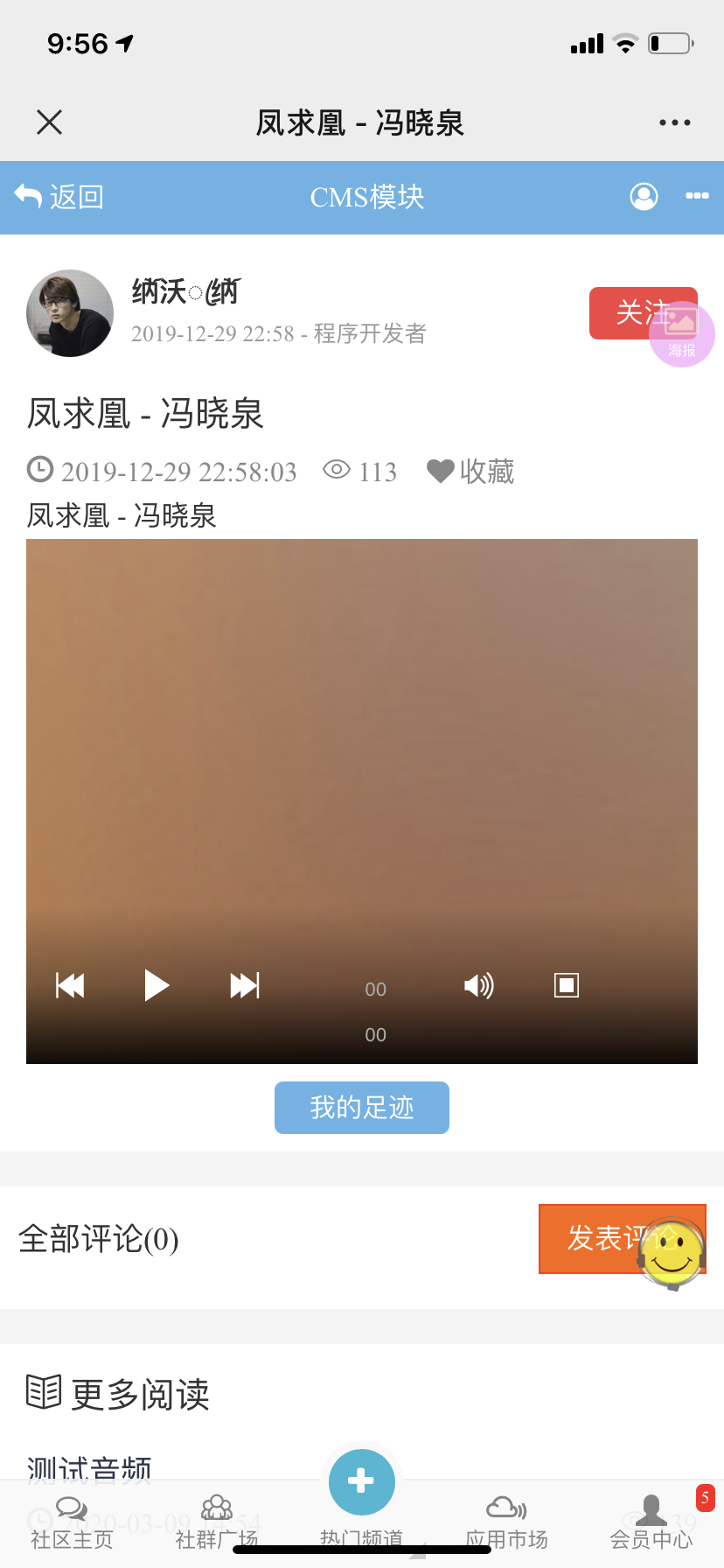This screenshot has width=724, height=1568.
Task: Skip to previous track
Action: coord(70,985)
